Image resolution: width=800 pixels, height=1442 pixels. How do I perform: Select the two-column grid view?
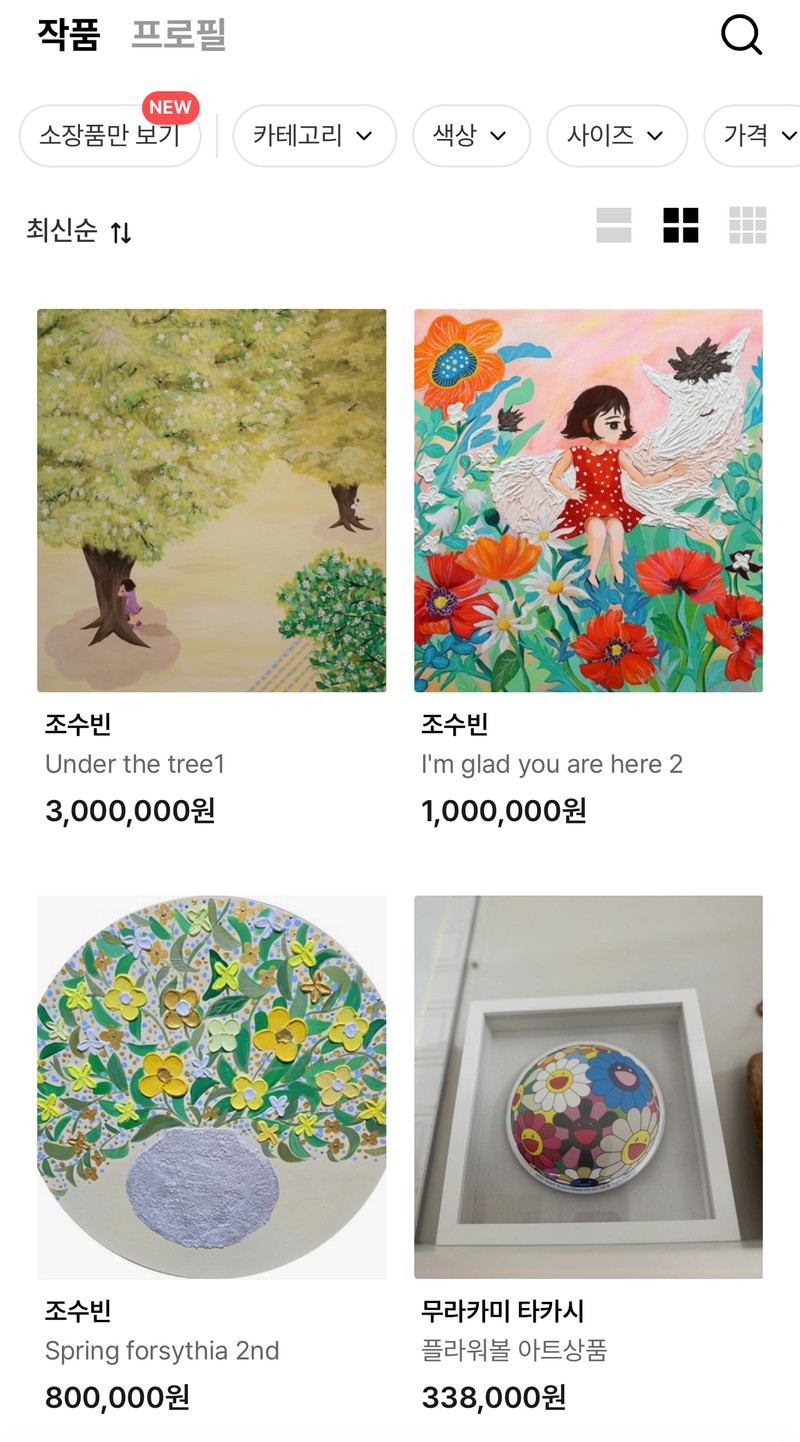681,226
